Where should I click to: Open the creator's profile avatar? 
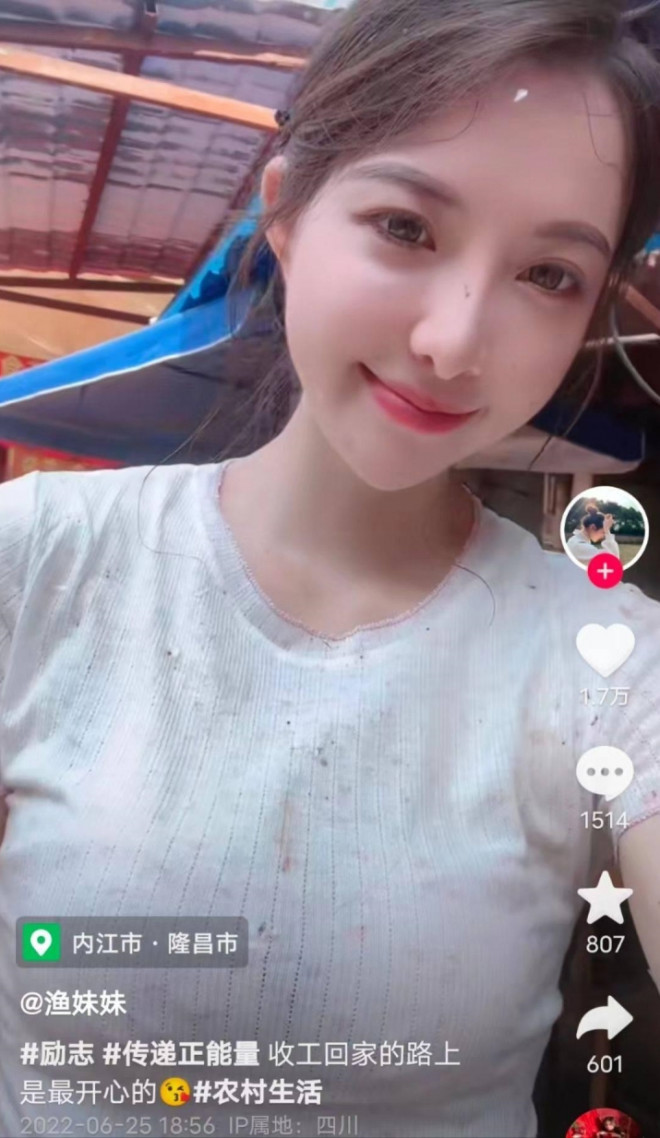[x=604, y=529]
